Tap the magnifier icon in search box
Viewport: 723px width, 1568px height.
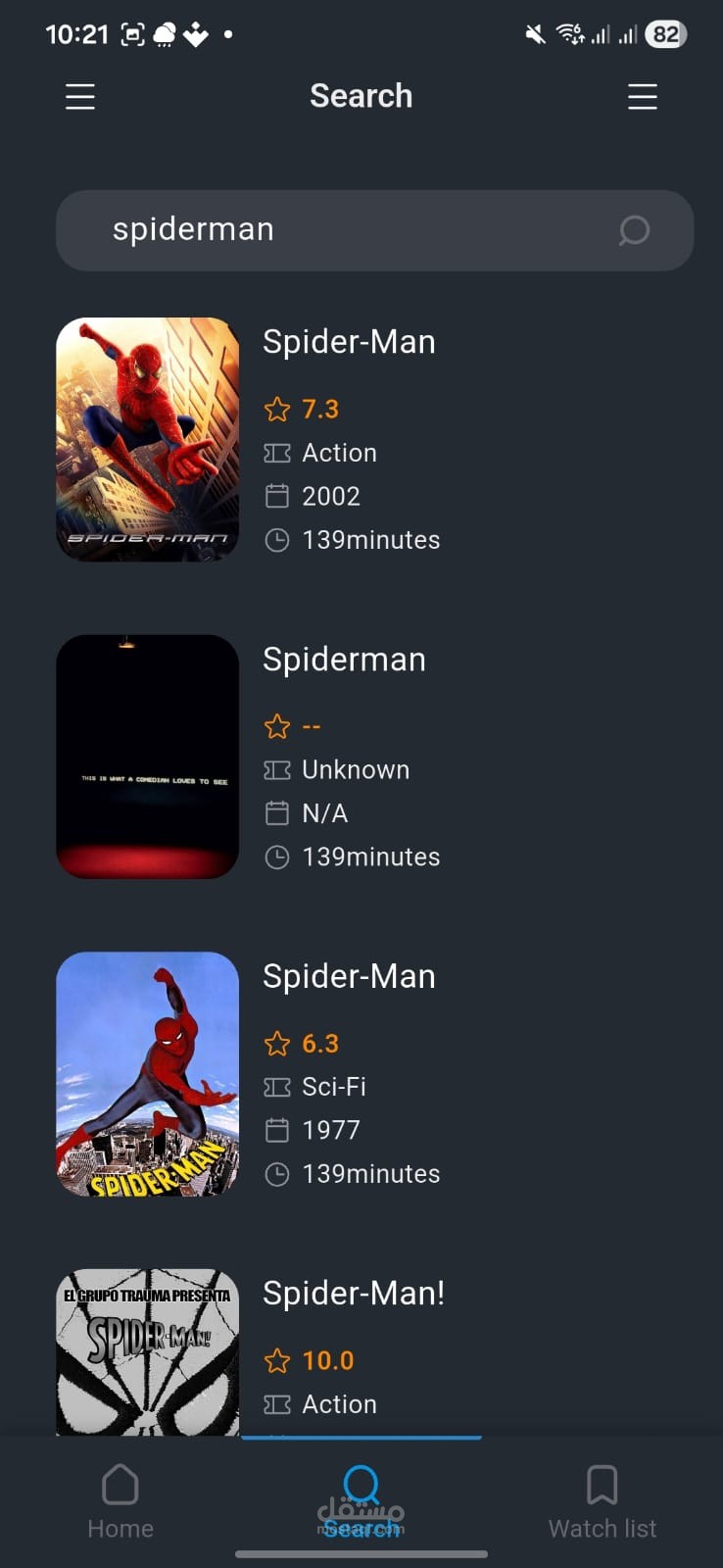634,230
